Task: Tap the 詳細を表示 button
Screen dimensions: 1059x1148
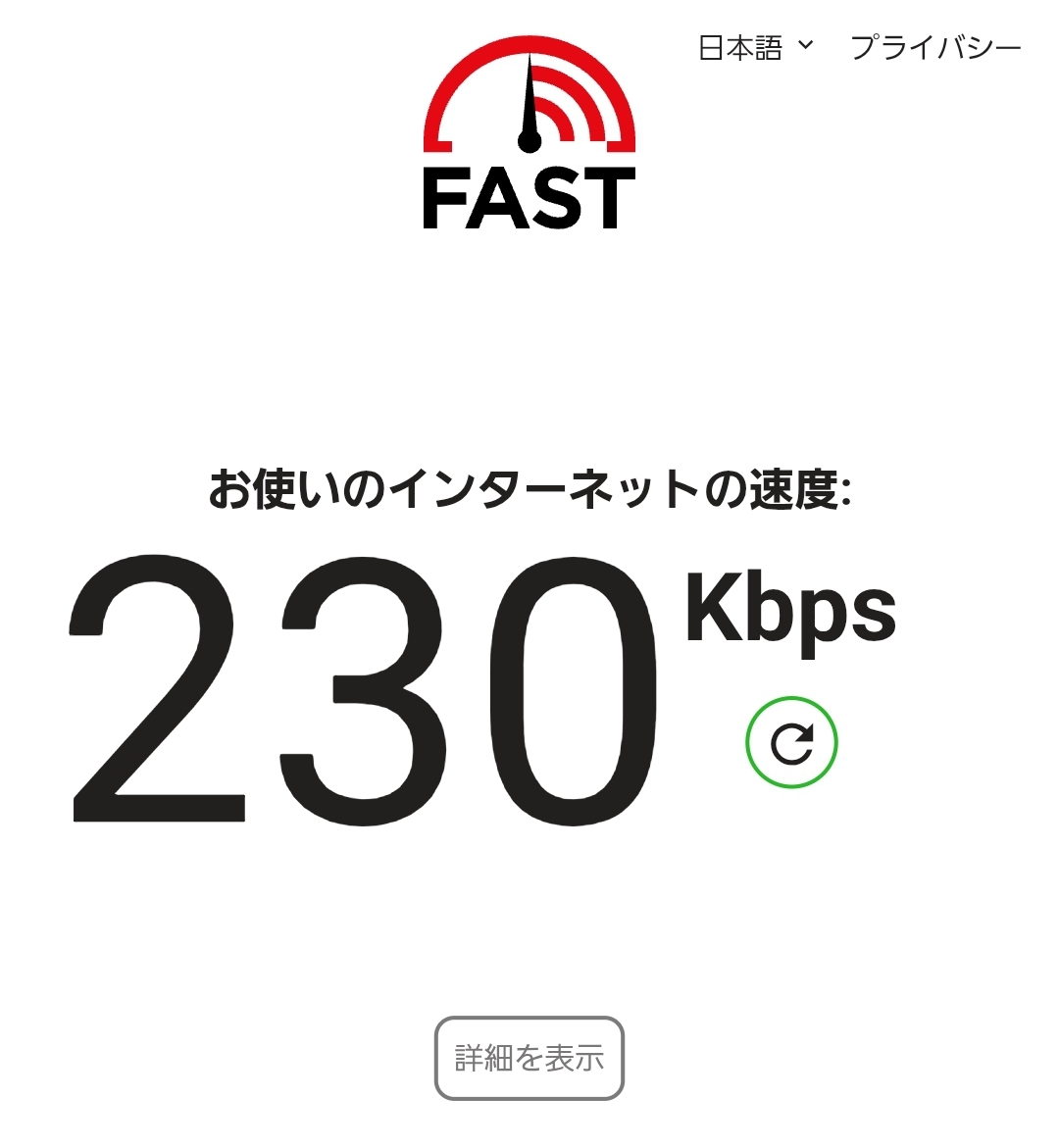Action: (529, 1059)
